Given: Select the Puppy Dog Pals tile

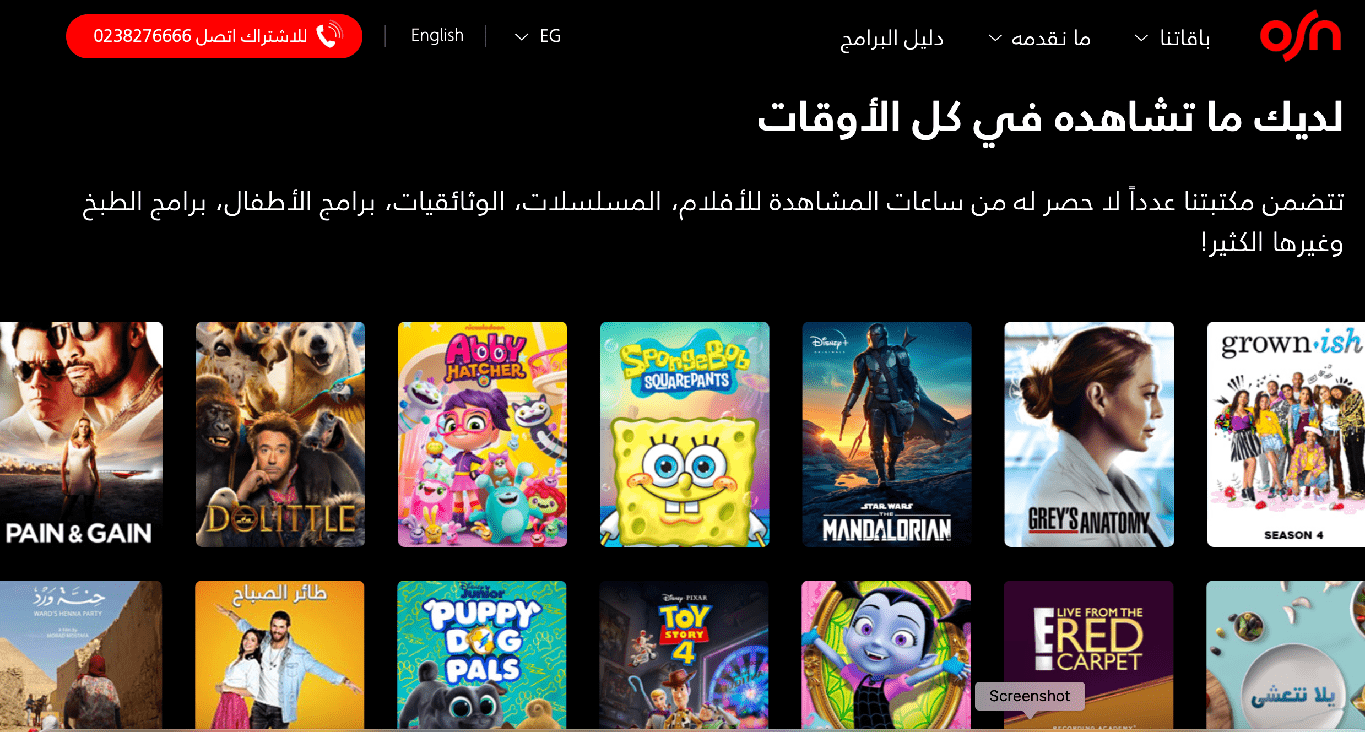Looking at the screenshot, I should tap(482, 655).
